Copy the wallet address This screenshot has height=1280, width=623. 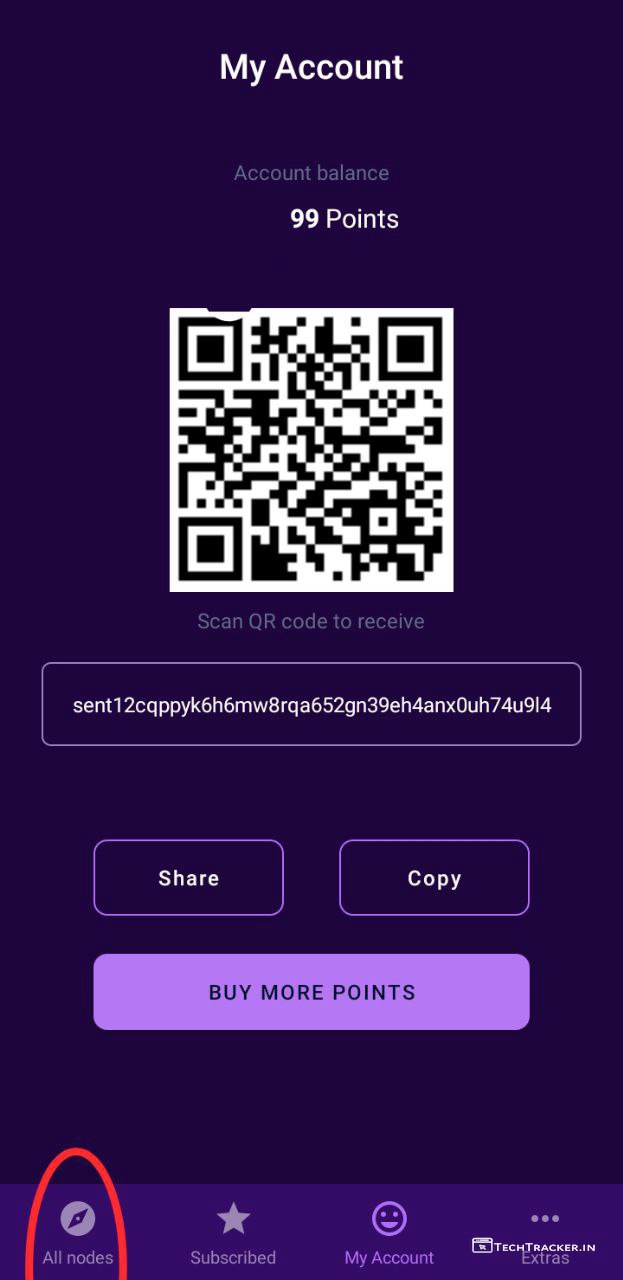coord(434,877)
